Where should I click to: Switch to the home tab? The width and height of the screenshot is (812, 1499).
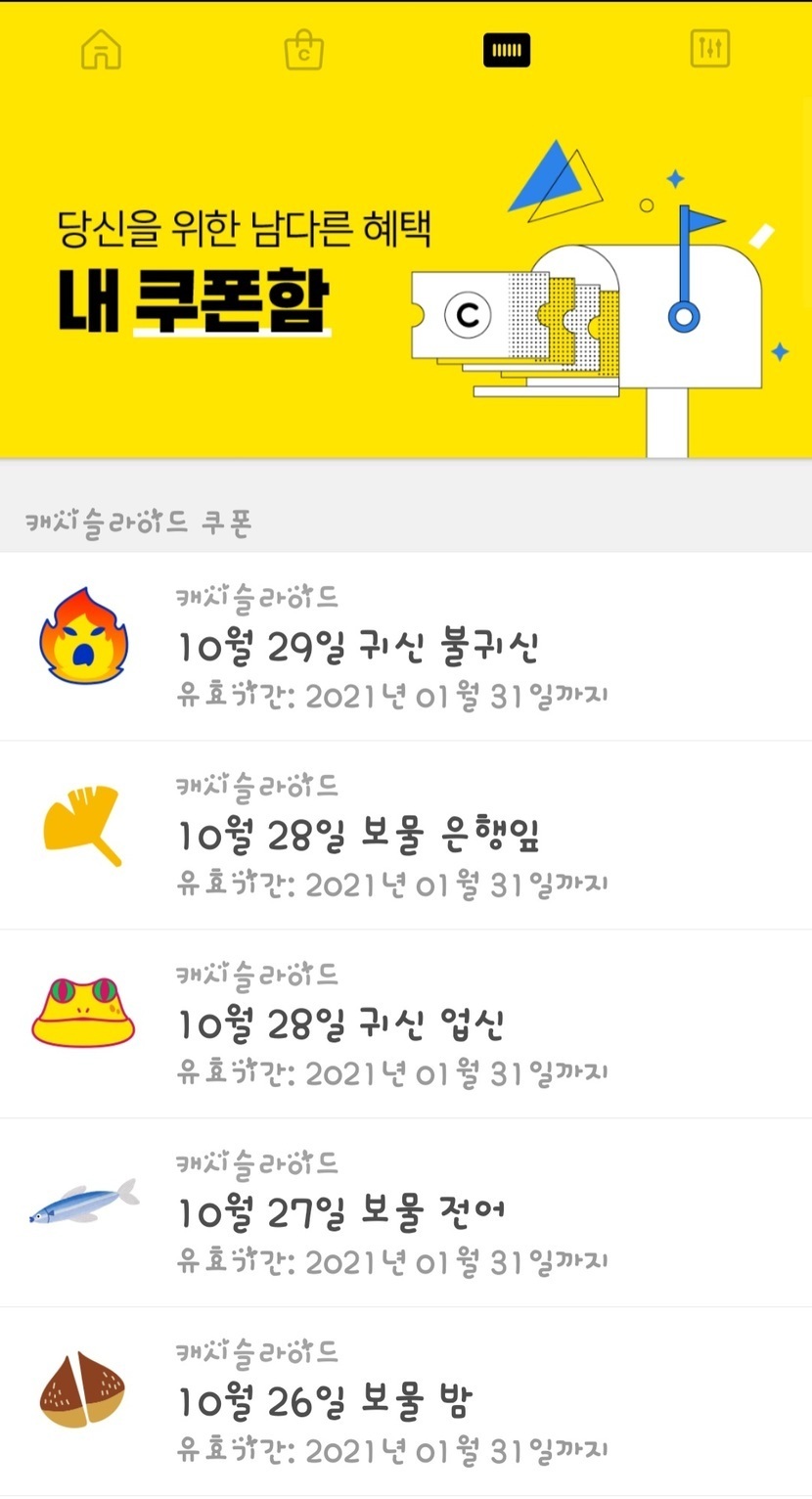point(101,50)
